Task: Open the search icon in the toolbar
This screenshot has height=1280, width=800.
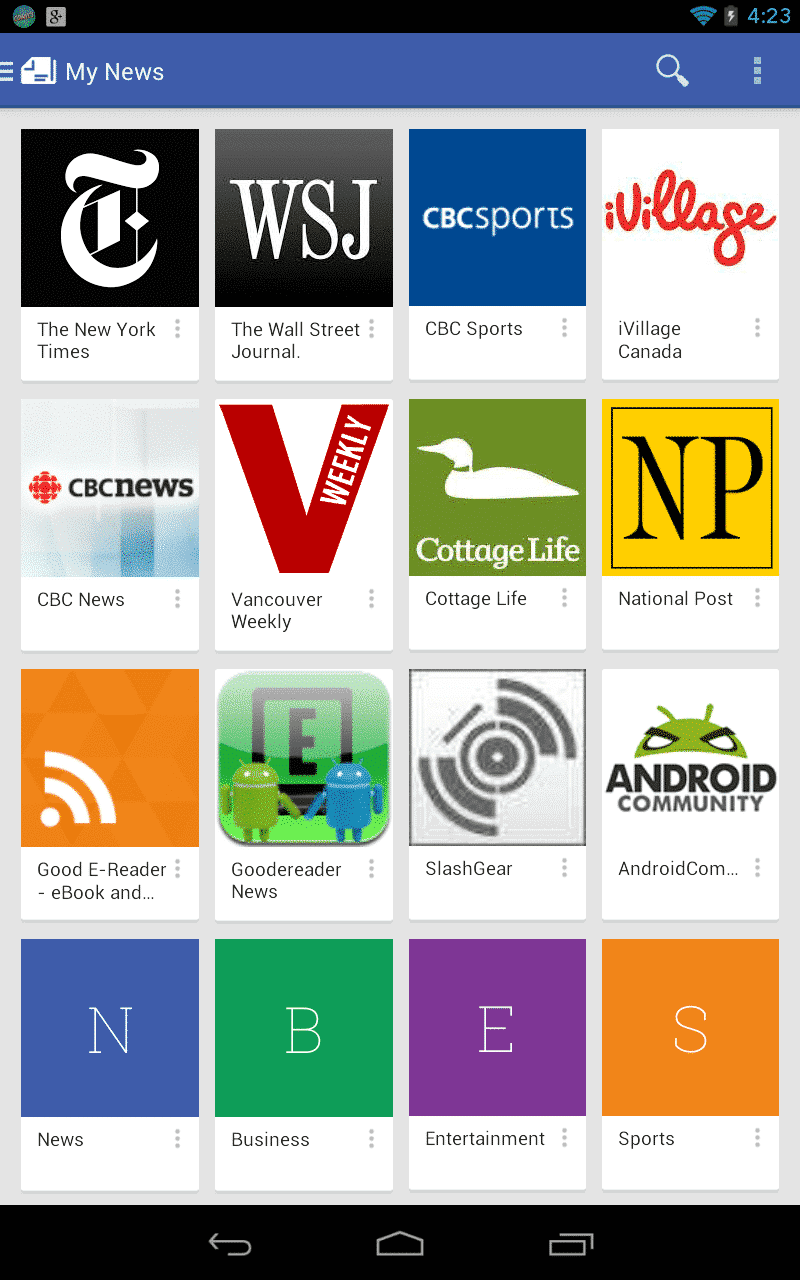Action: pyautogui.click(x=672, y=71)
